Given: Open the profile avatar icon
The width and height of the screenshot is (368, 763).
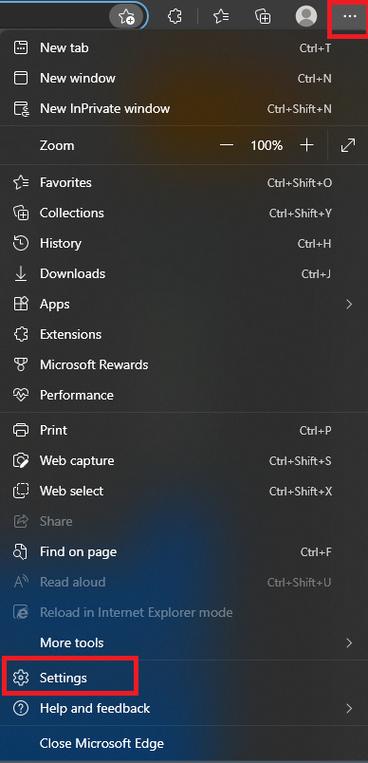Looking at the screenshot, I should point(306,17).
